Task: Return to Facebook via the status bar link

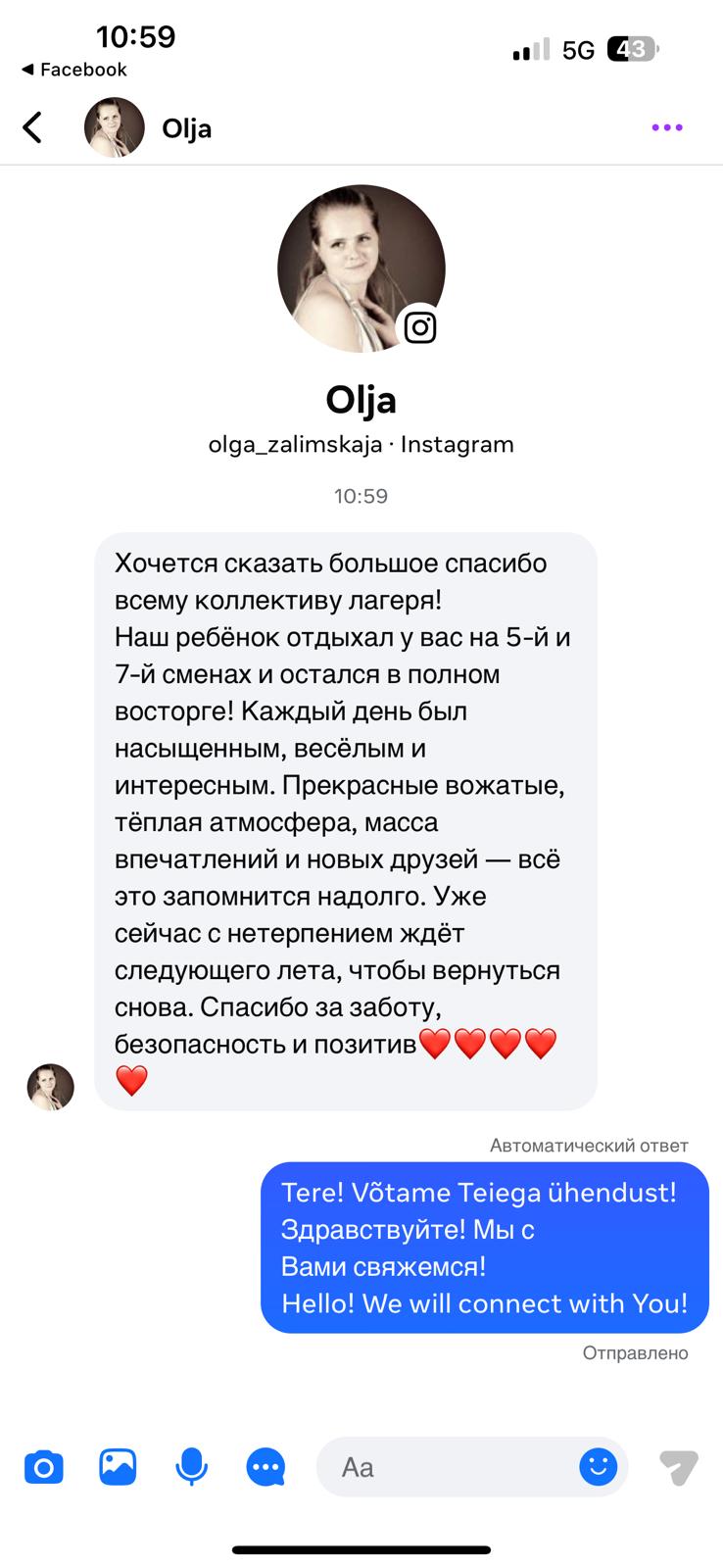Action: [74, 70]
